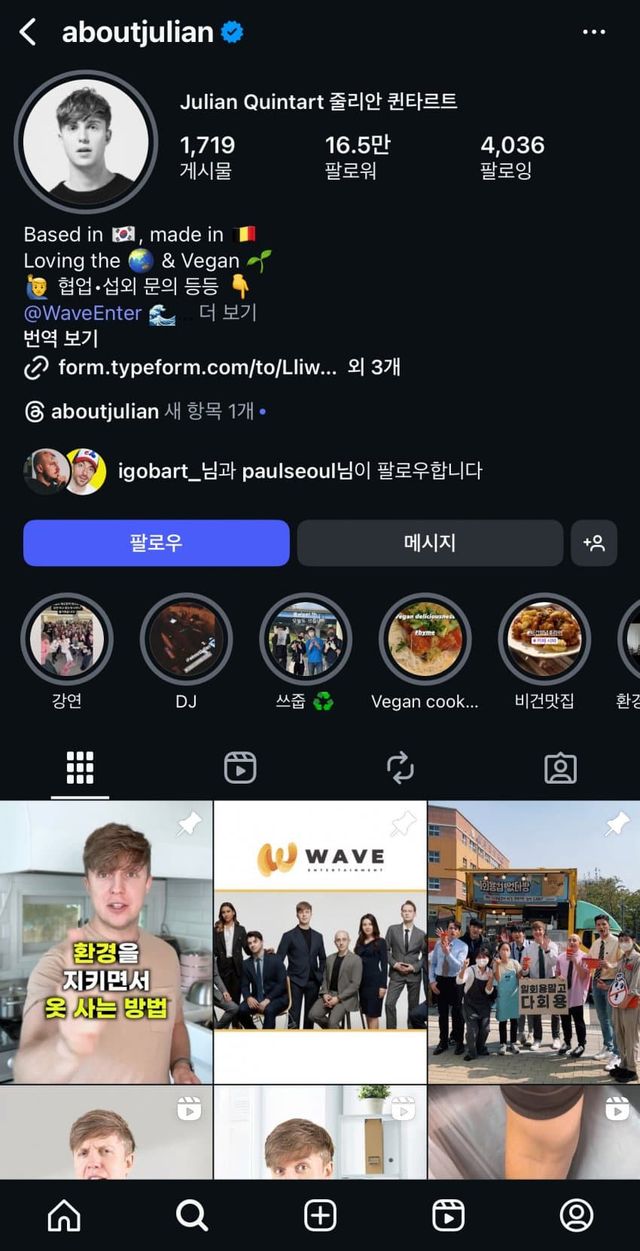Open aboutjulian Threads link
Viewport: 640px width, 1251px height.
click(104, 411)
